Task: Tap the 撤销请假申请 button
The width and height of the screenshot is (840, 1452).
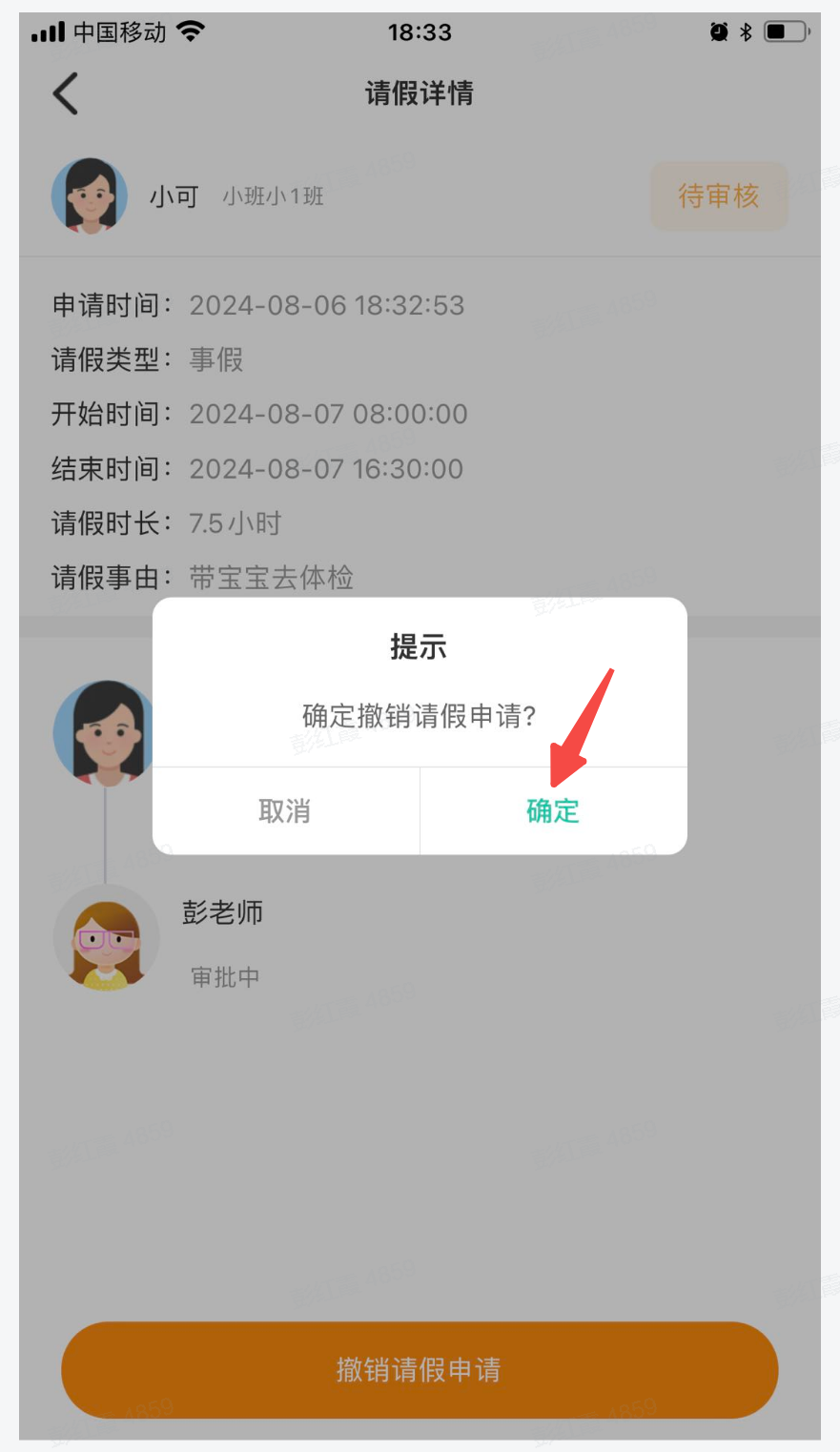Action: (x=420, y=1369)
